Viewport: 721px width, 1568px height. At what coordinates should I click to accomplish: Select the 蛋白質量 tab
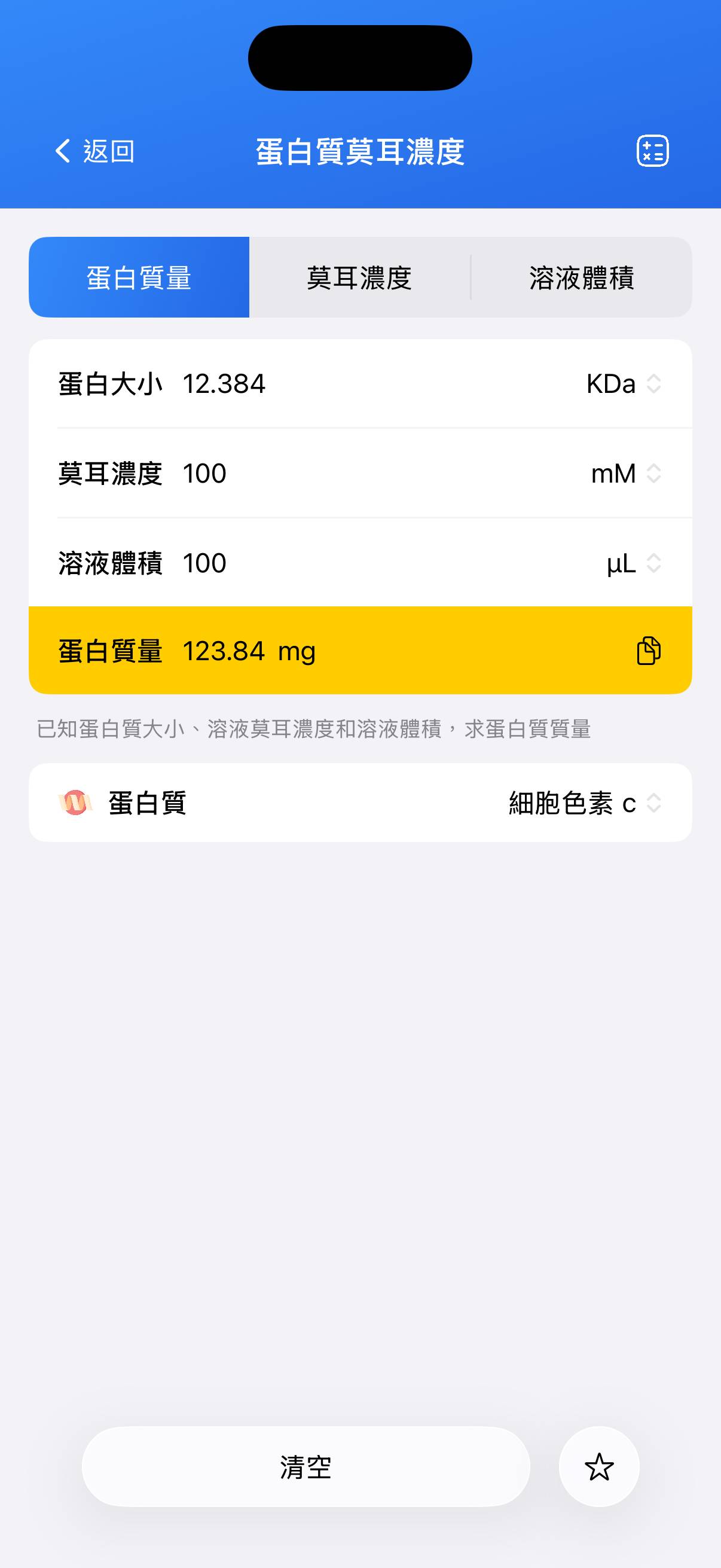click(139, 277)
